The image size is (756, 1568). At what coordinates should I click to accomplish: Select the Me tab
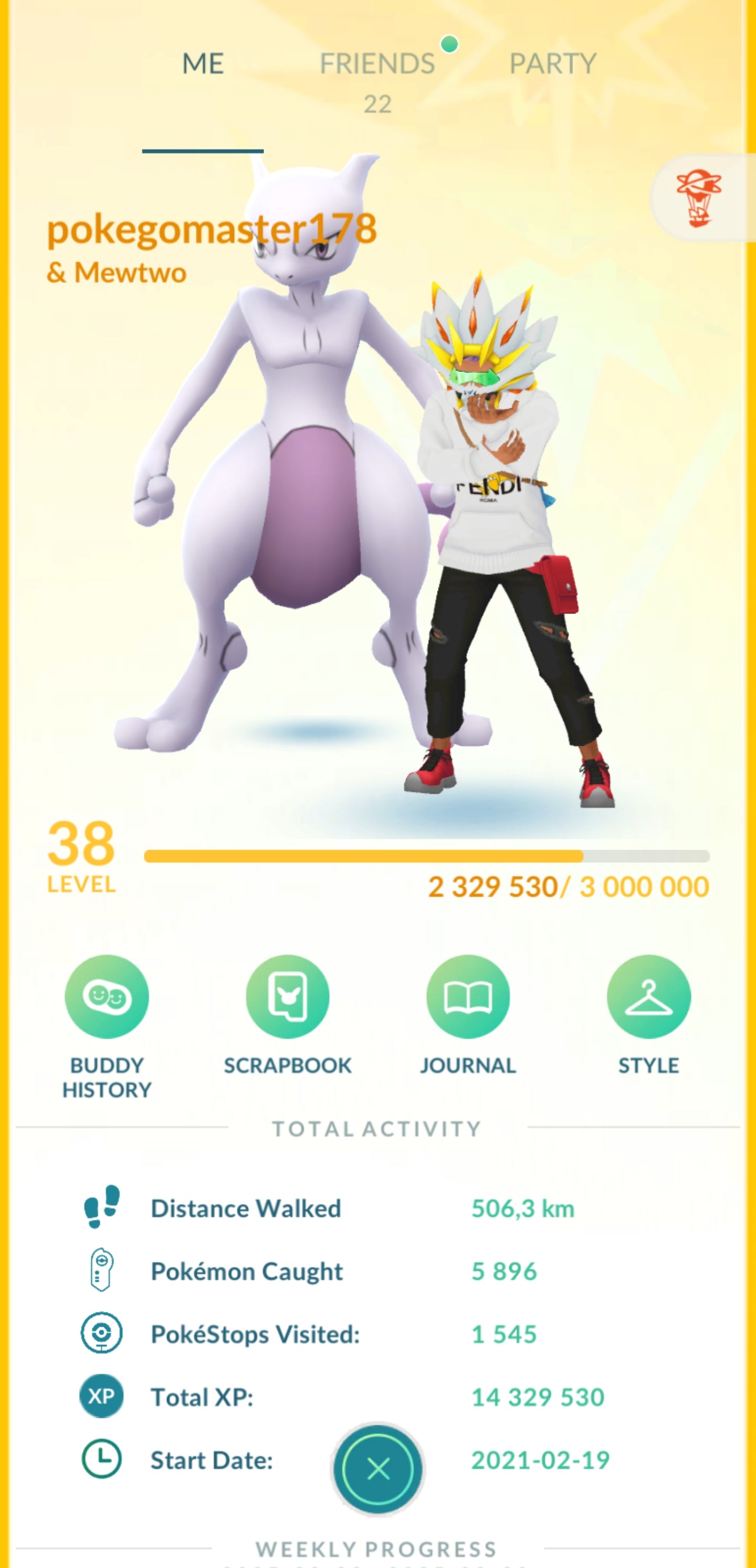pos(203,64)
